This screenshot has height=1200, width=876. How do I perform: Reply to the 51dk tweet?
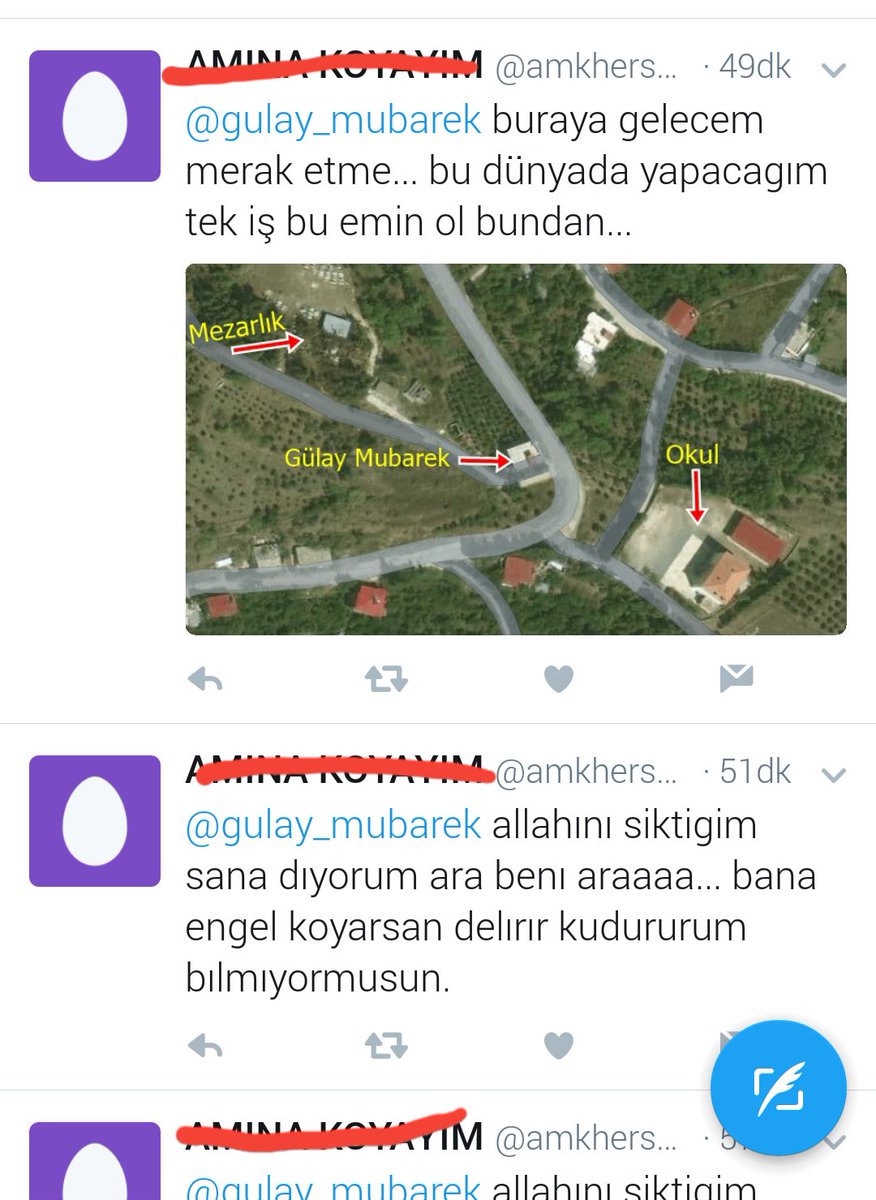205,1046
